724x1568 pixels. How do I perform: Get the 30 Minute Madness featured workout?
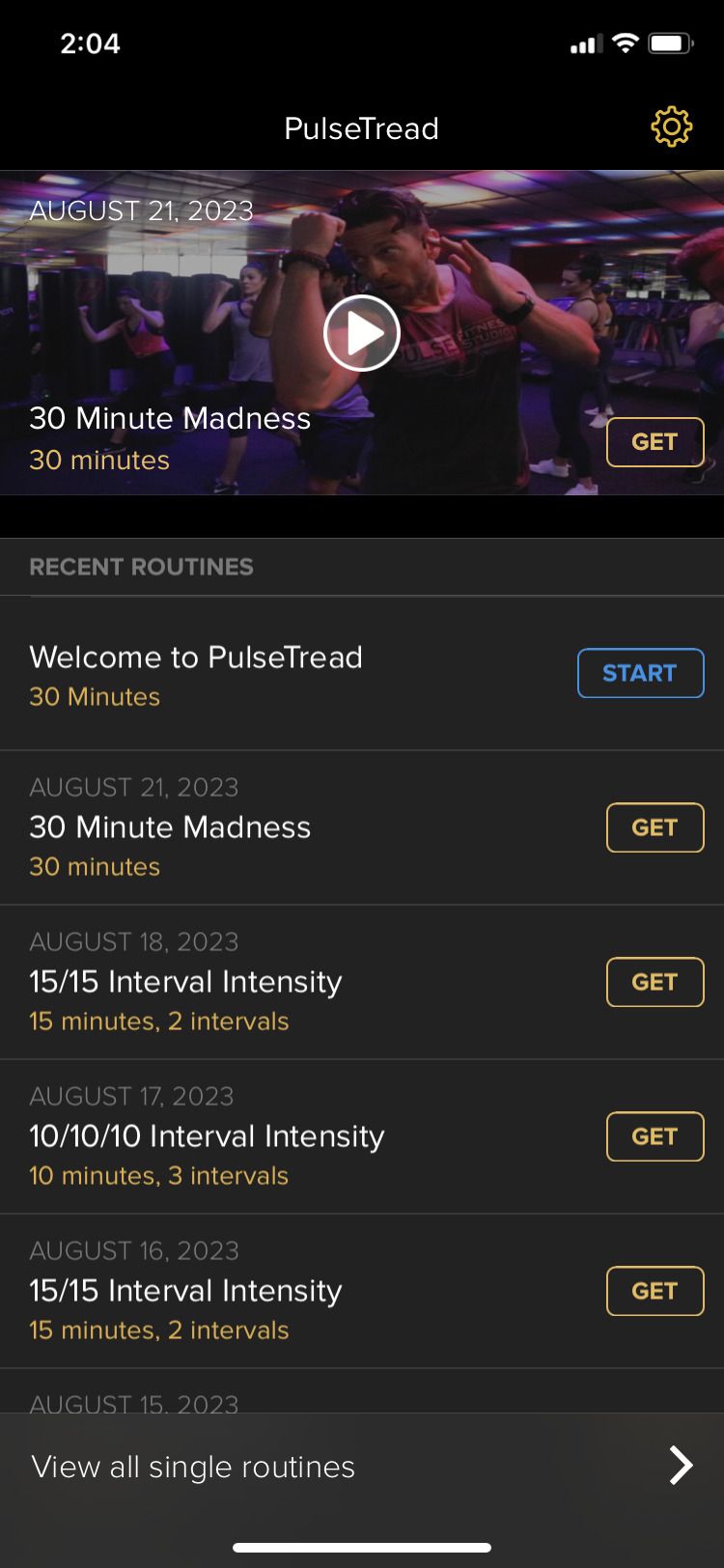[654, 441]
